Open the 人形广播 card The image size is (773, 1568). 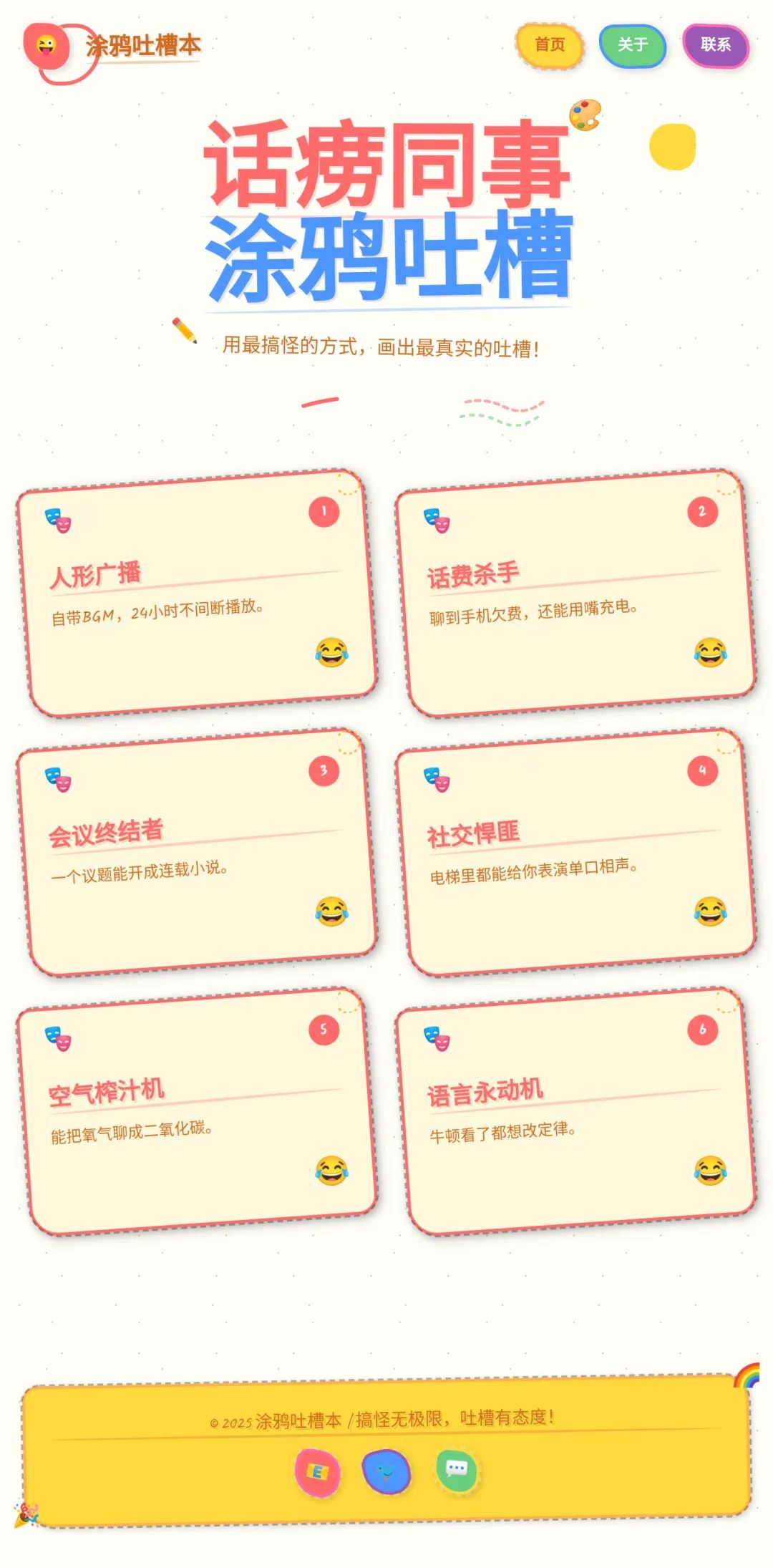coord(197,593)
